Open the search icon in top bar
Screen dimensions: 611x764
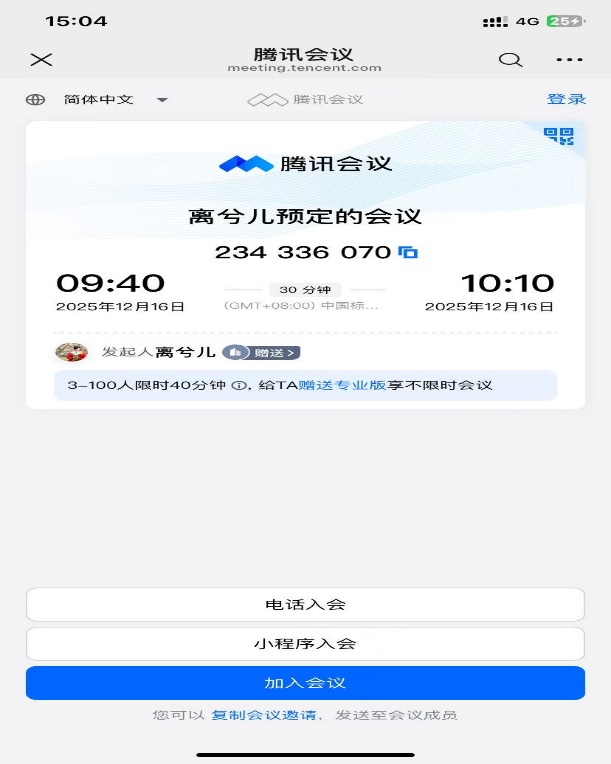tap(510, 60)
